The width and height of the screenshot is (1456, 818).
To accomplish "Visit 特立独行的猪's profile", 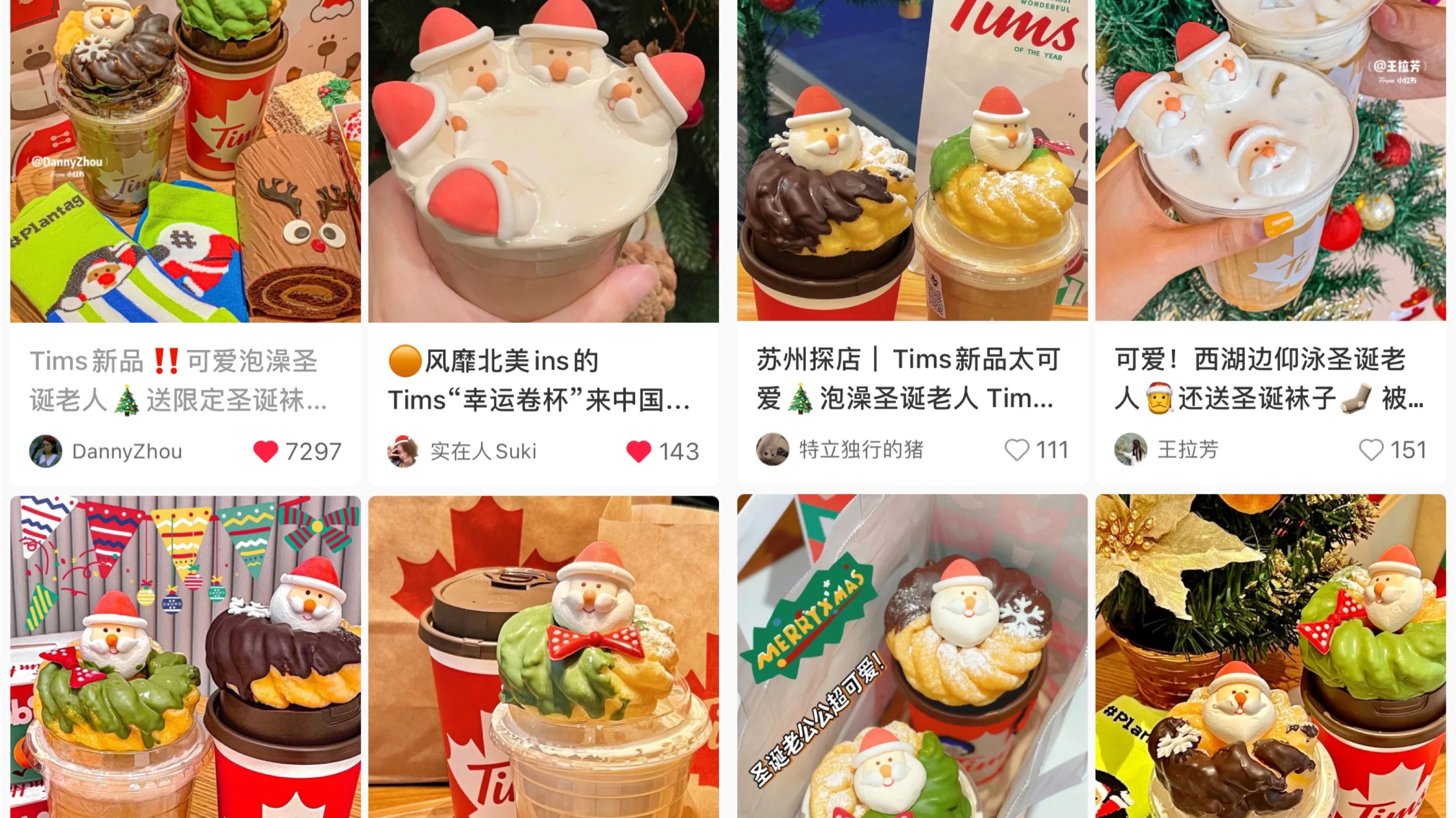I will click(x=772, y=450).
